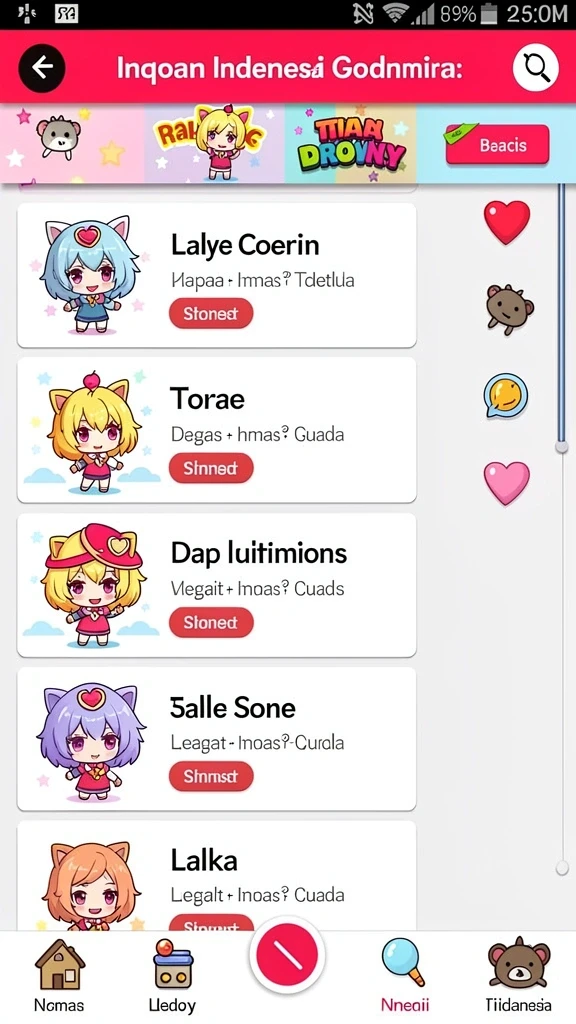The image size is (576, 1024).
Task: Open the search magnifier in header
Action: pyautogui.click(x=536, y=67)
